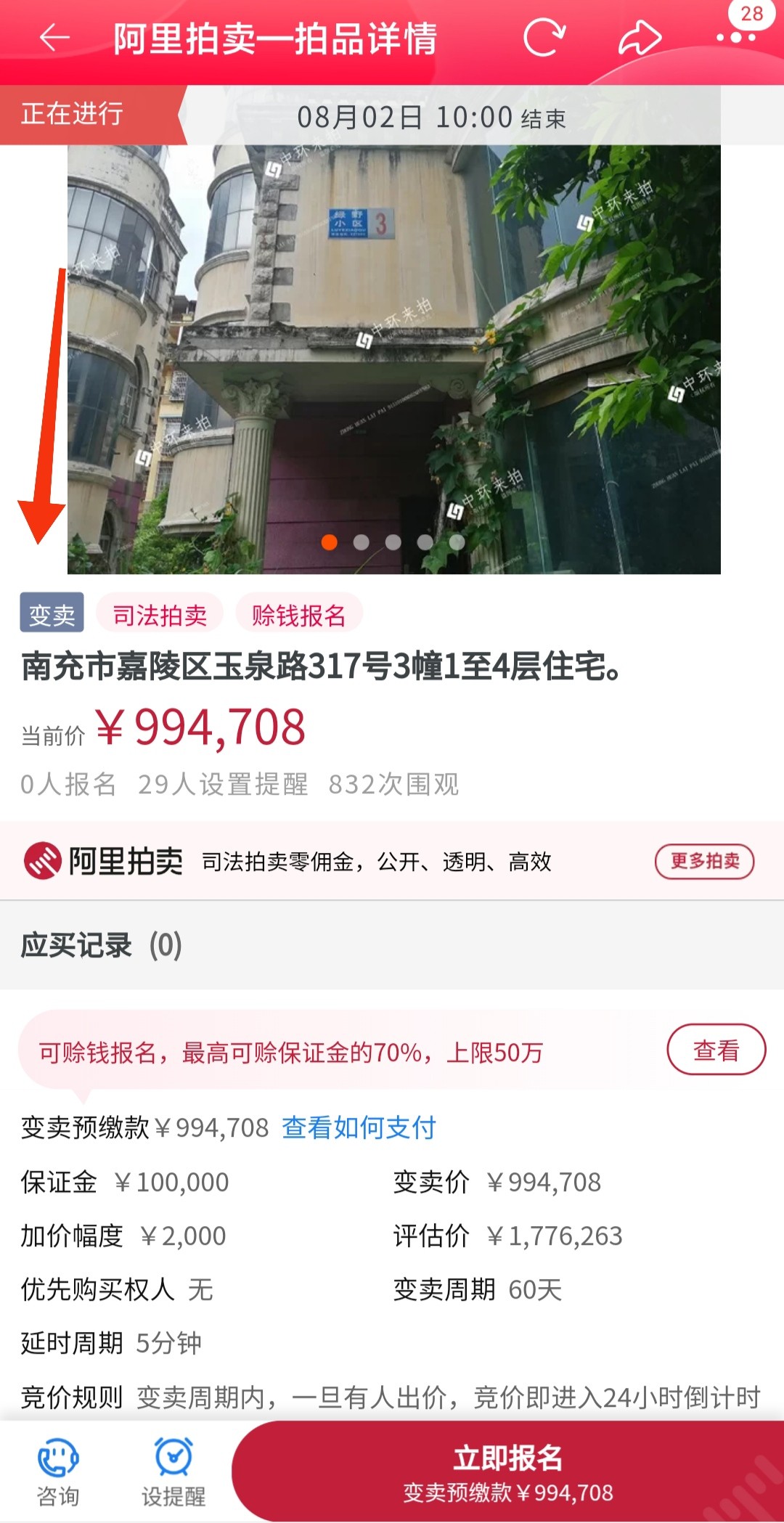Tap the 更多拍卖 button
784x1523 pixels.
pos(704,862)
